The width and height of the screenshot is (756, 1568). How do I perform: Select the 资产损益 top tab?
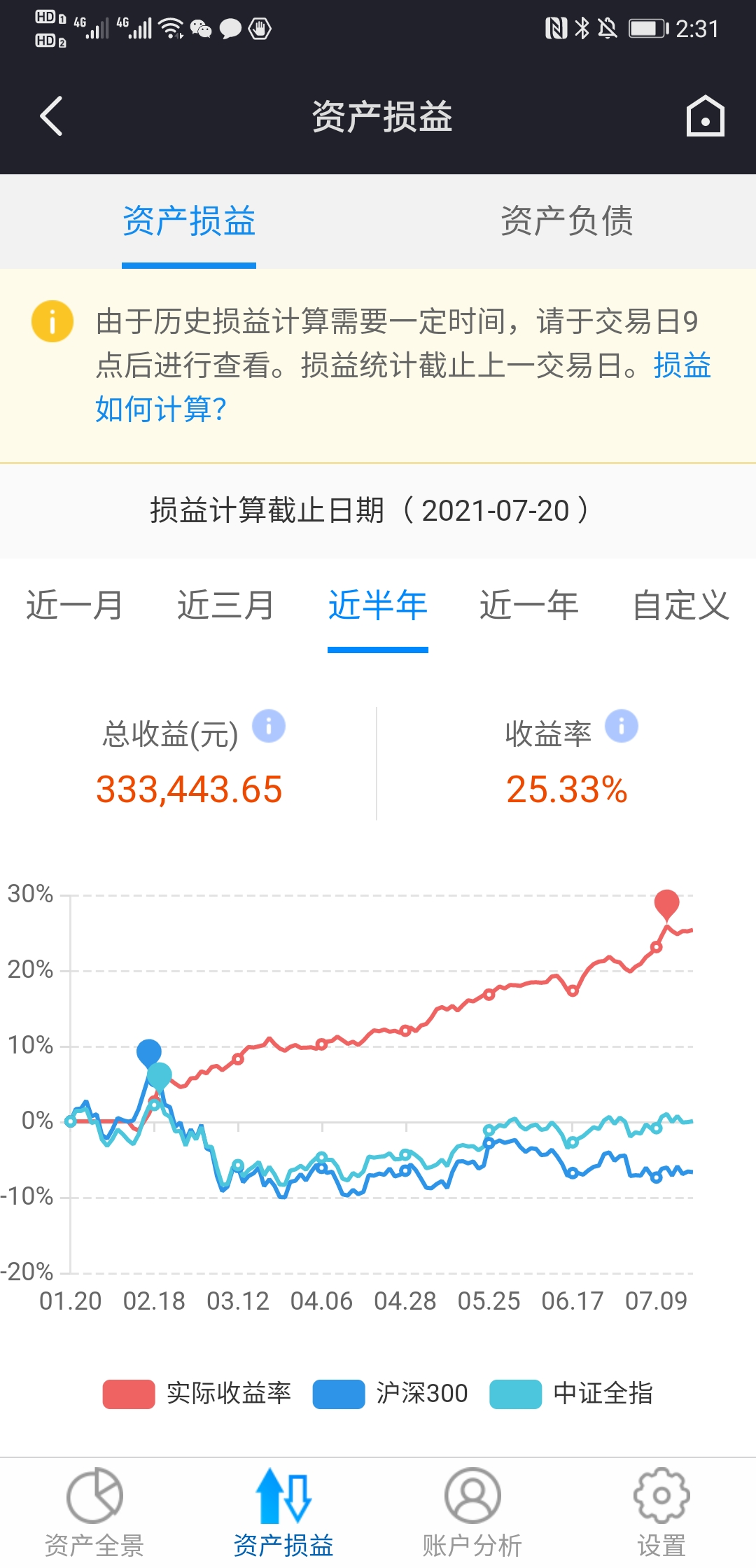click(189, 221)
